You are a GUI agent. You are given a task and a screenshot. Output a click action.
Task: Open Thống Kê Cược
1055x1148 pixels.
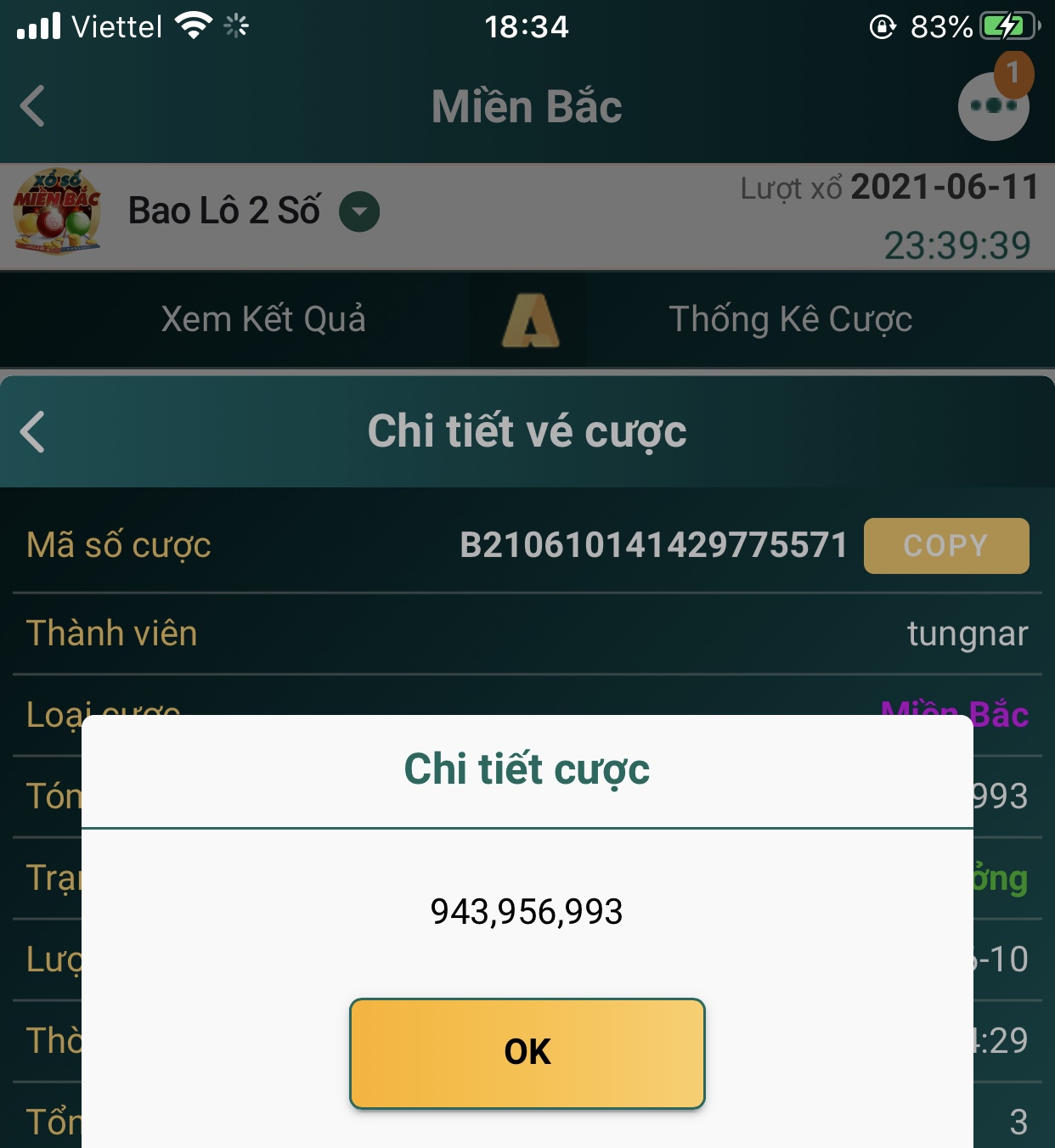coord(790,320)
